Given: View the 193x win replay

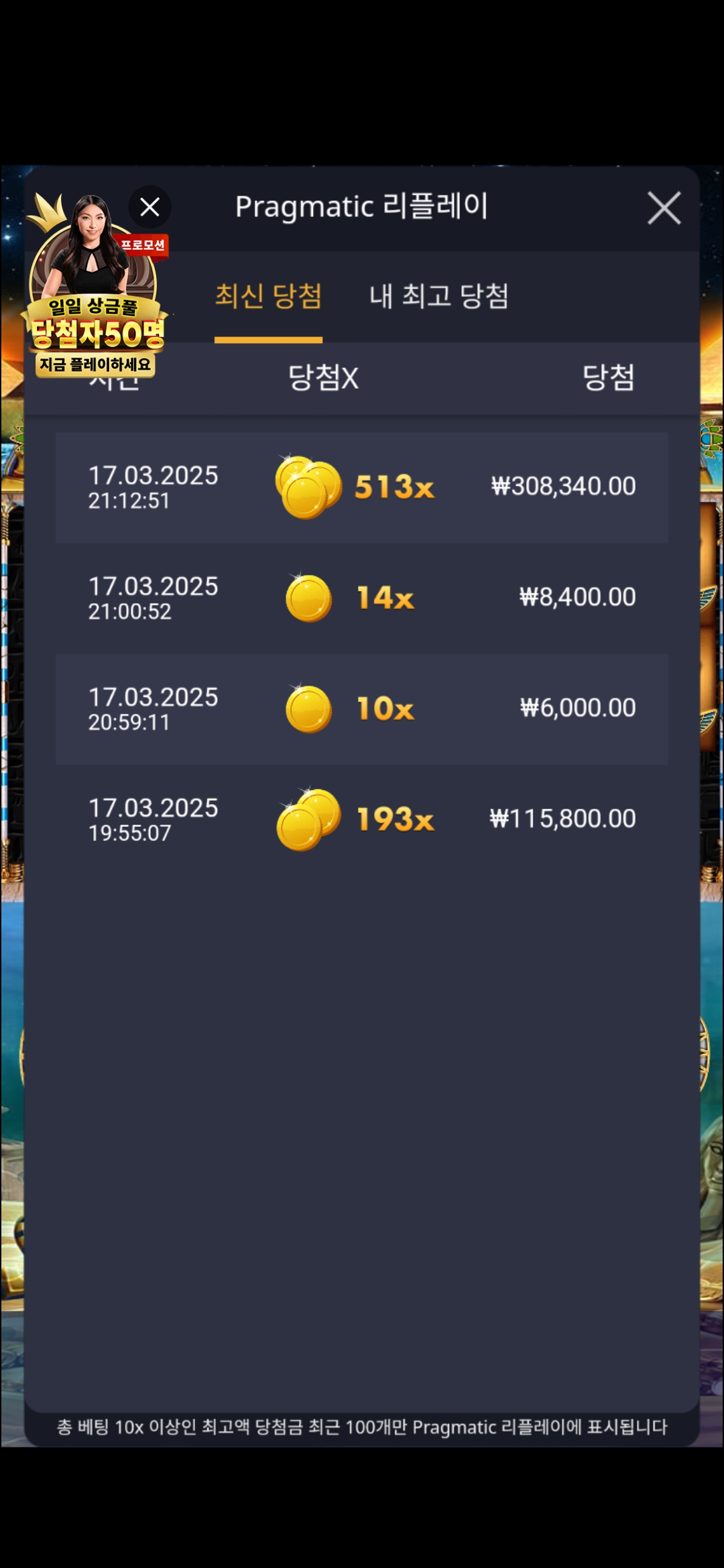Looking at the screenshot, I should tap(362, 820).
